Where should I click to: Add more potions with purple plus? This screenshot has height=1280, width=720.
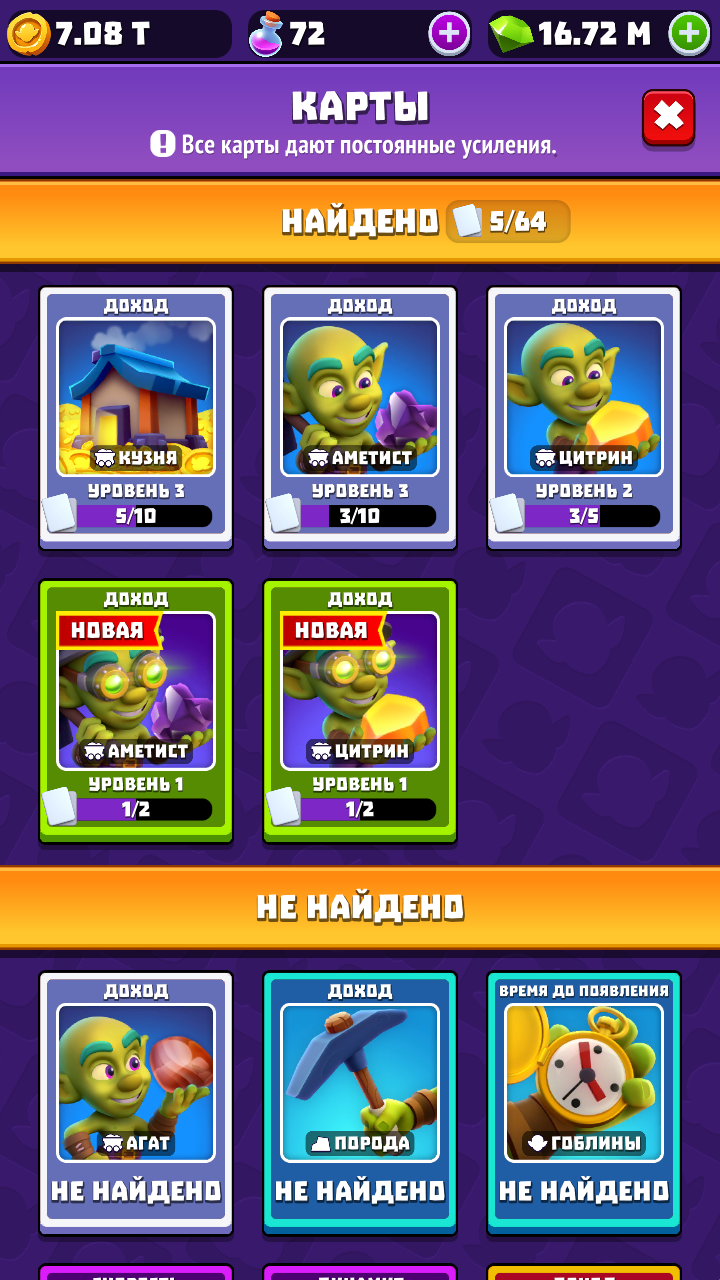coord(449,34)
